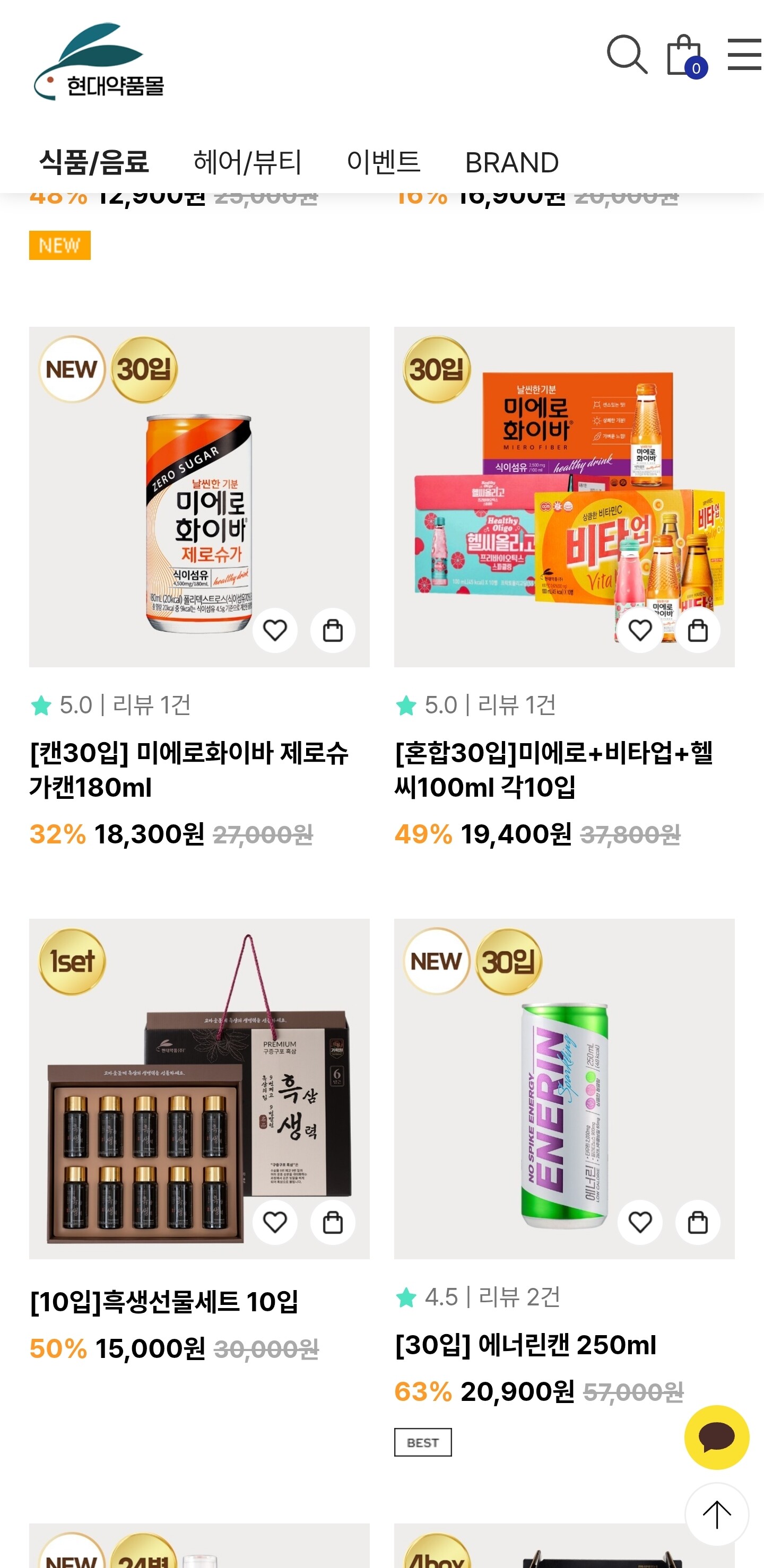The image size is (764, 1568).
Task: Switch to the 이벤트 tab
Action: [x=384, y=162]
